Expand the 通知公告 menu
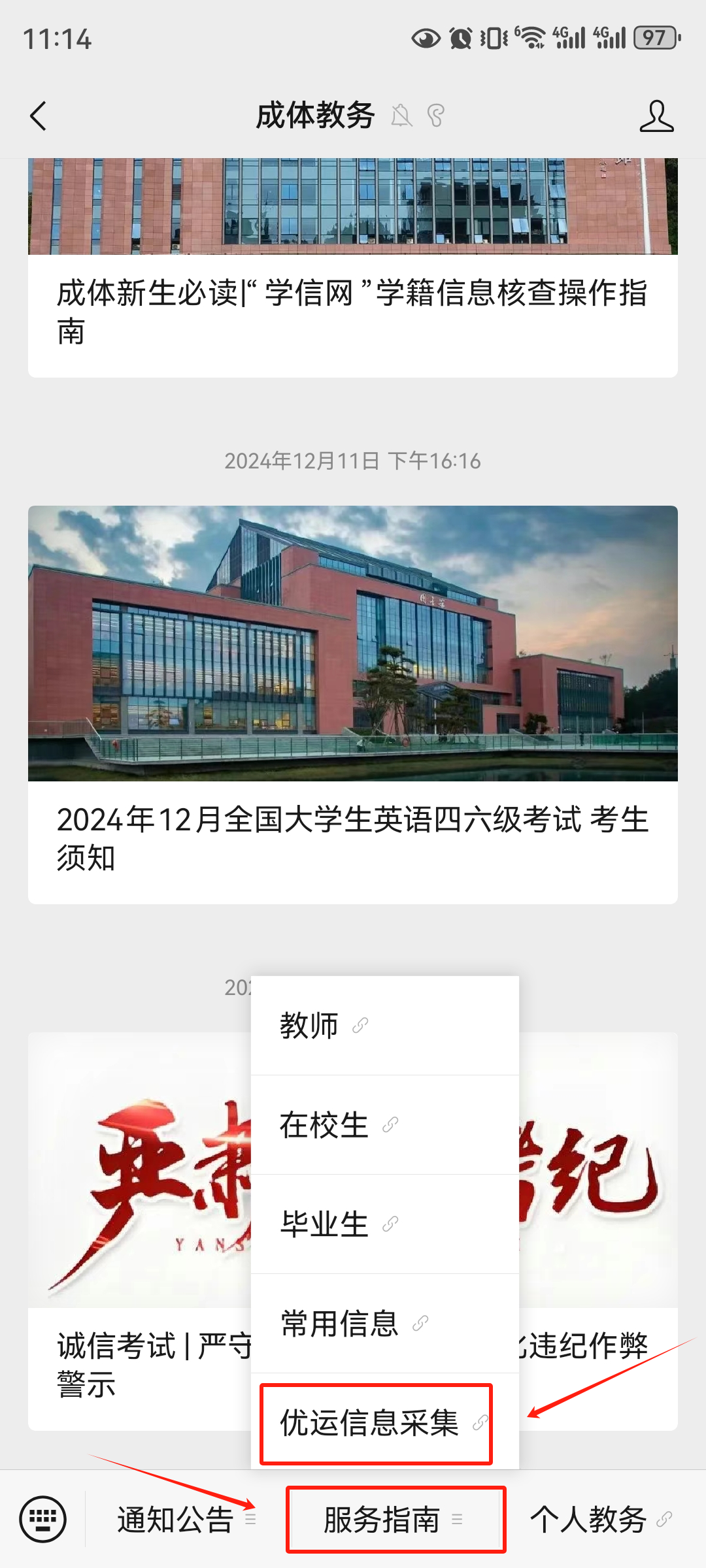The image size is (706, 1568). pos(175,1520)
